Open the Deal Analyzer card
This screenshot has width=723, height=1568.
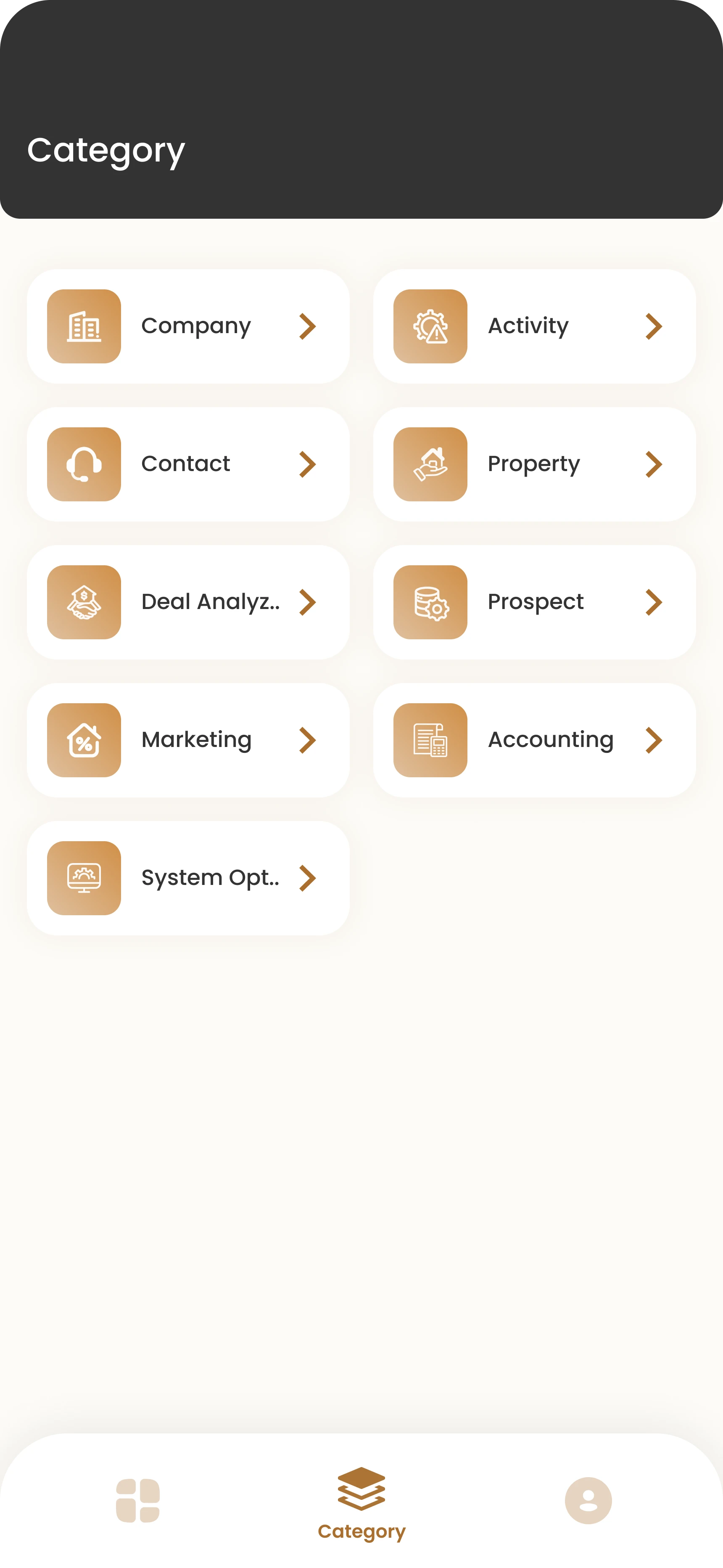coord(188,602)
